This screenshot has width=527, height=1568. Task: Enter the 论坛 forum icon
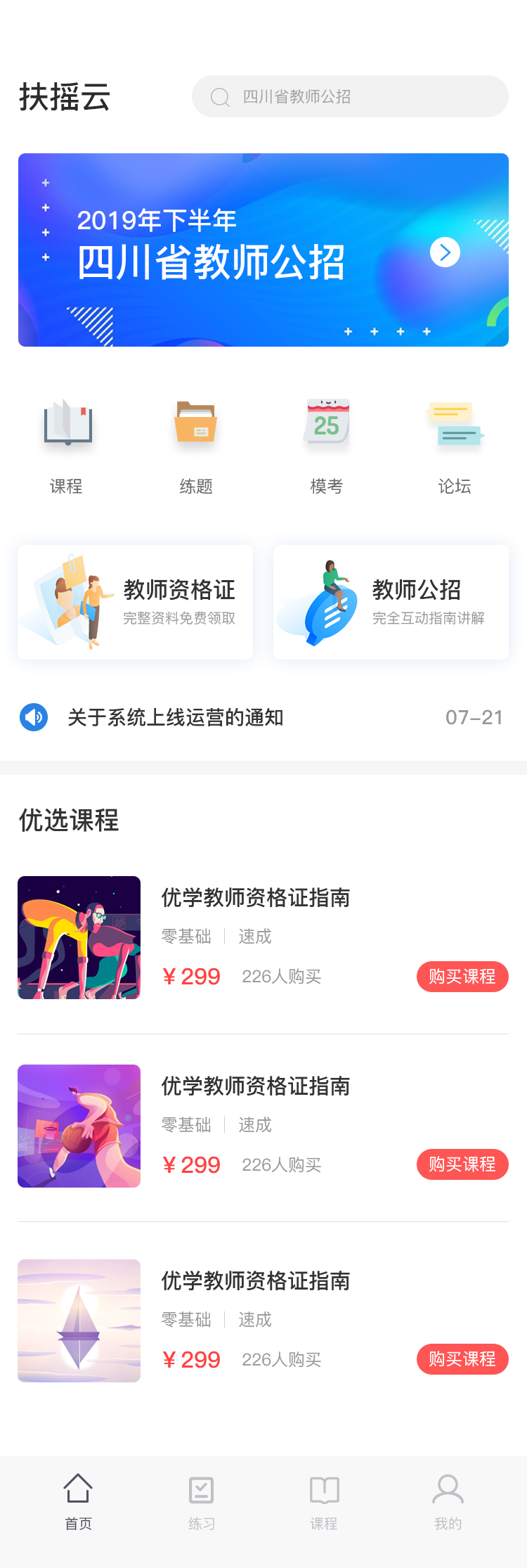coord(453,423)
